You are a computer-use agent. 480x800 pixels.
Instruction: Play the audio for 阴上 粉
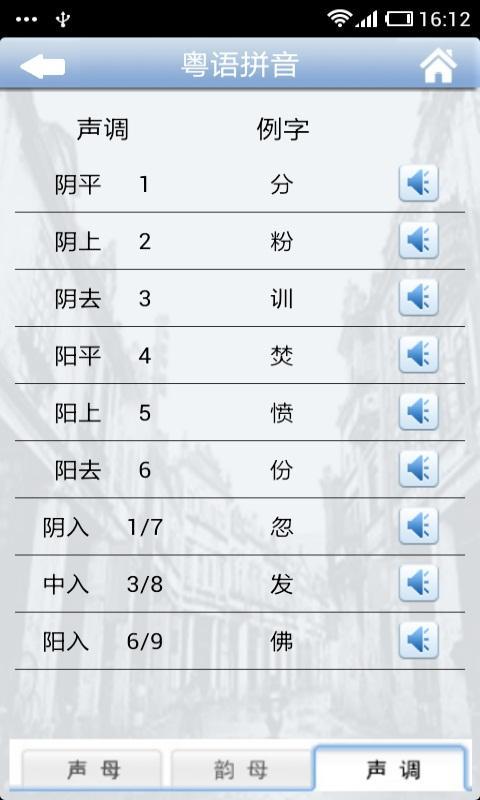pos(419,240)
